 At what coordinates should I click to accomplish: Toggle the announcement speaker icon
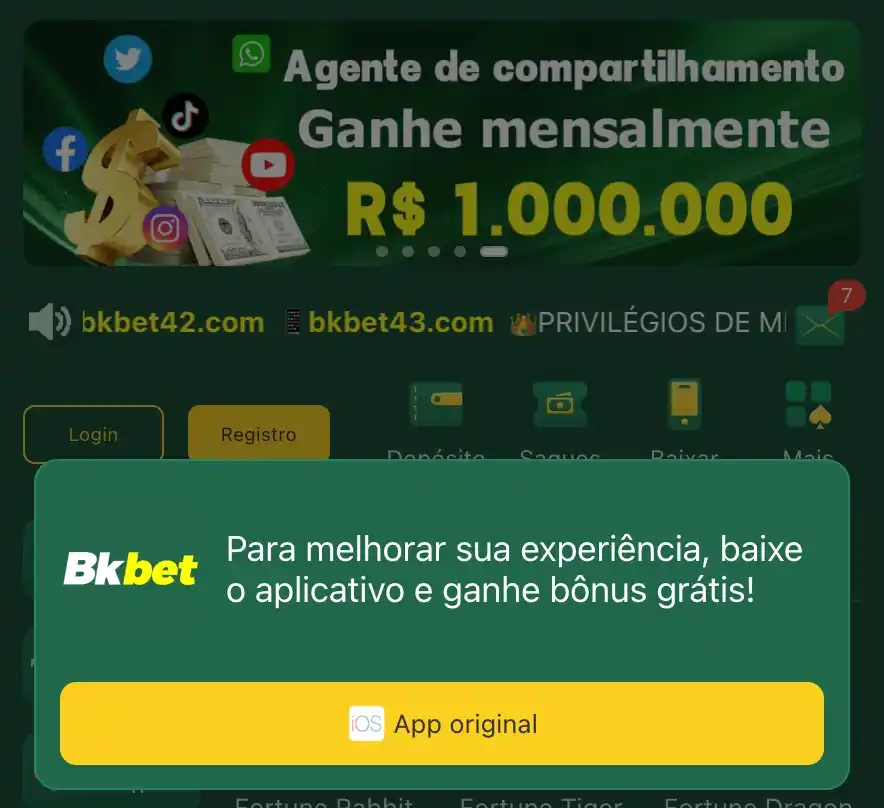[x=49, y=322]
